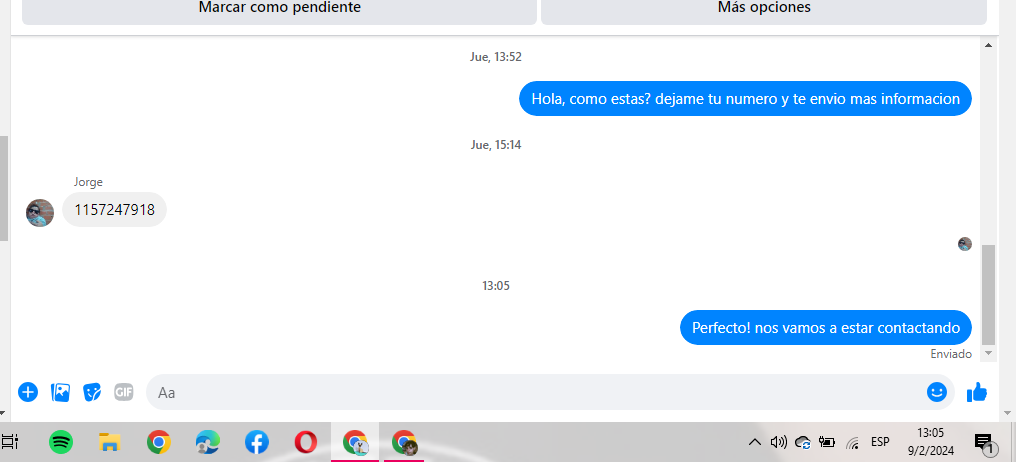This screenshot has height=462, width=1016.
Task: Open Microsoft Edge from taskbar
Action: point(207,442)
